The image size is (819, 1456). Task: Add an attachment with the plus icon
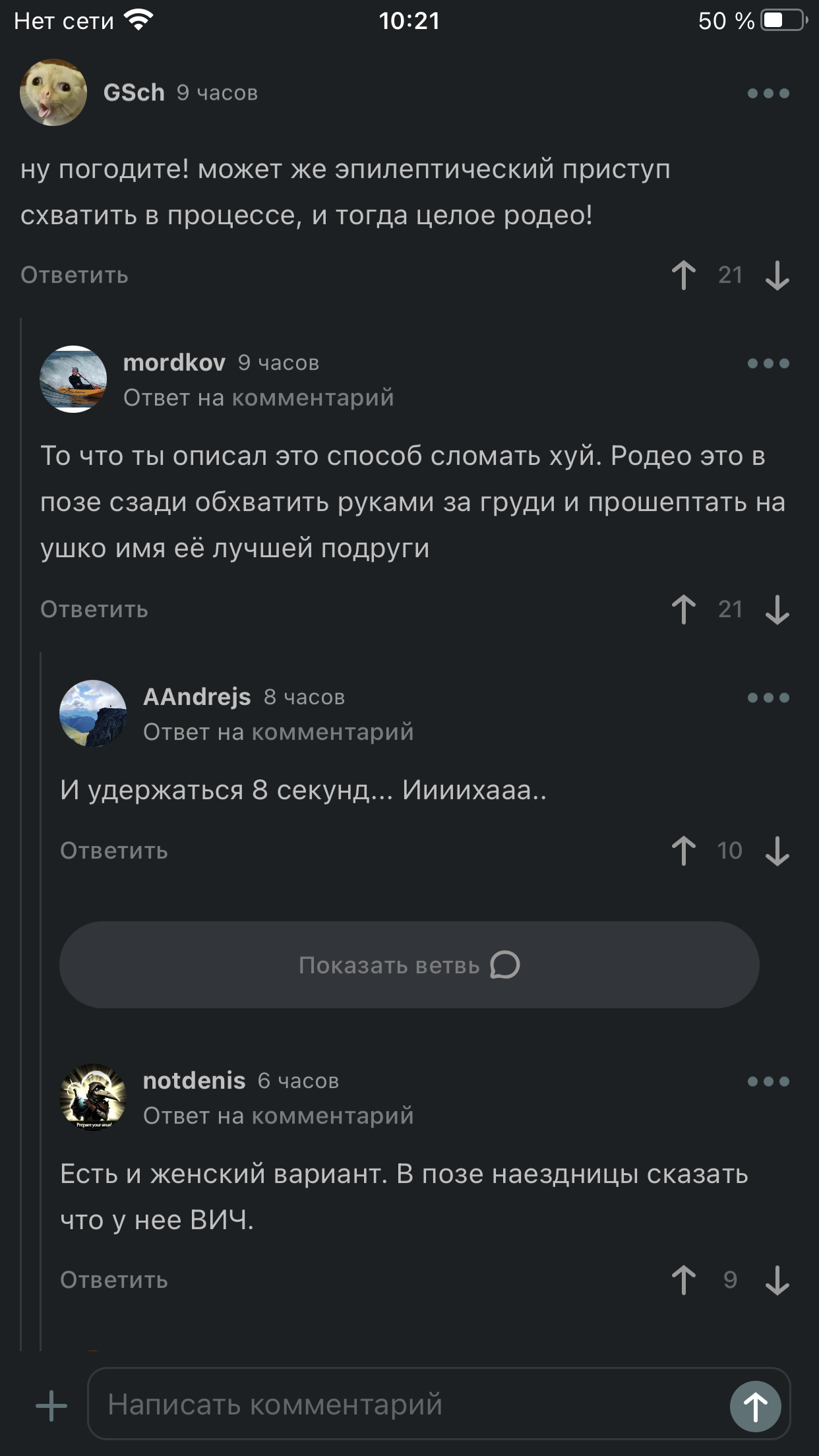point(51,1406)
